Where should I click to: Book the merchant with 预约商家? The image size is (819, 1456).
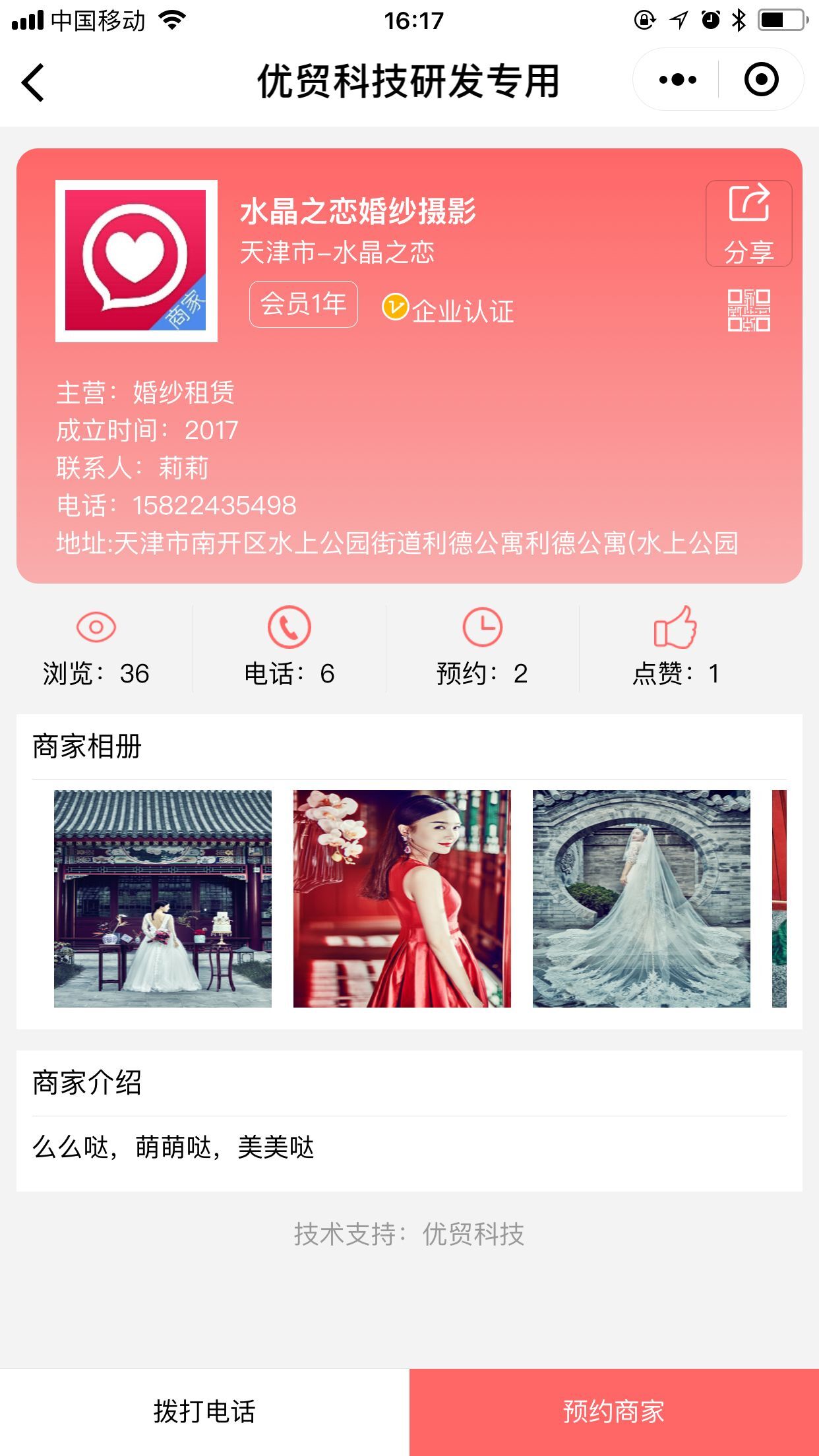tap(614, 1412)
